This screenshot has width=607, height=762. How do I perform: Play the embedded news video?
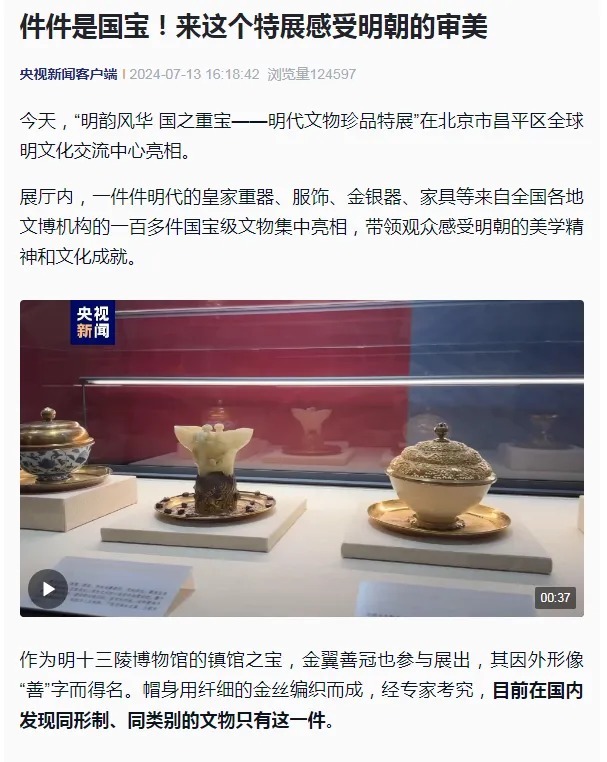(x=48, y=588)
